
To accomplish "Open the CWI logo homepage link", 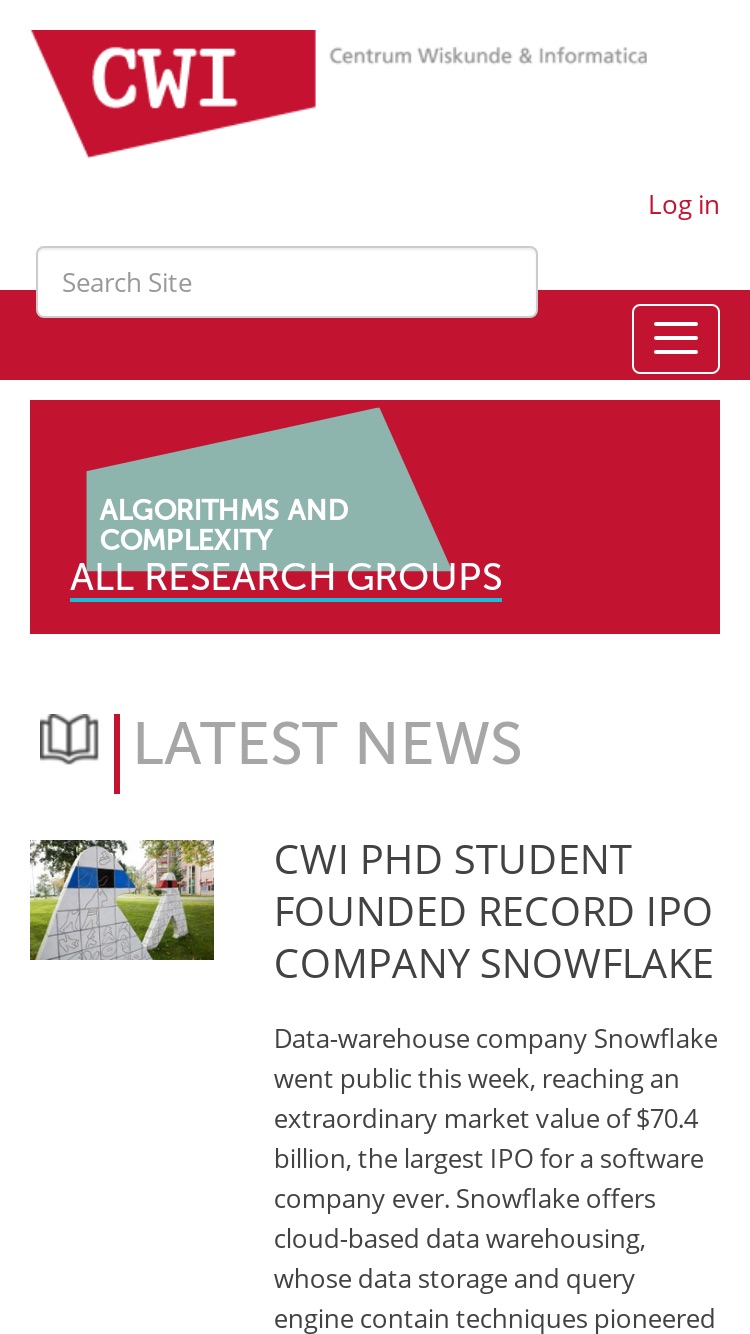I will coord(339,93).
